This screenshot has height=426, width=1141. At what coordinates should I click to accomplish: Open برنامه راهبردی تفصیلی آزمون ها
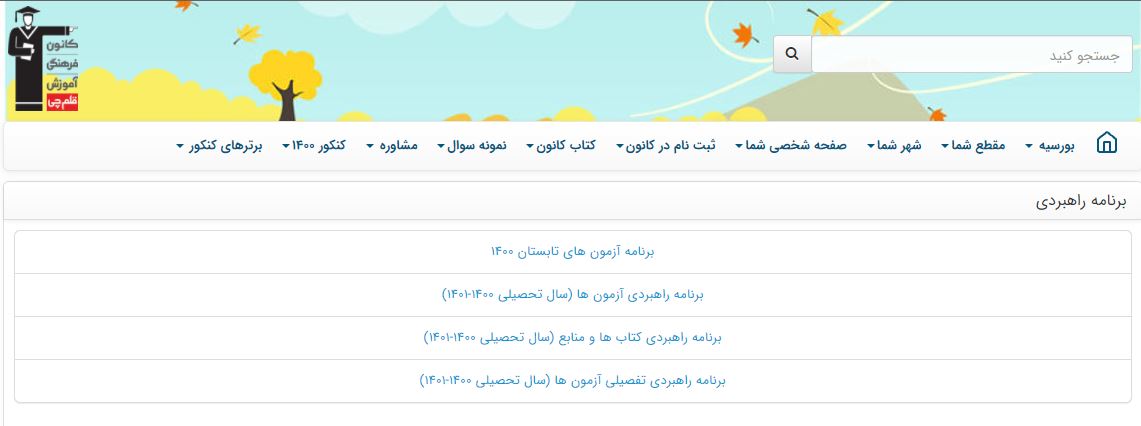click(x=573, y=381)
